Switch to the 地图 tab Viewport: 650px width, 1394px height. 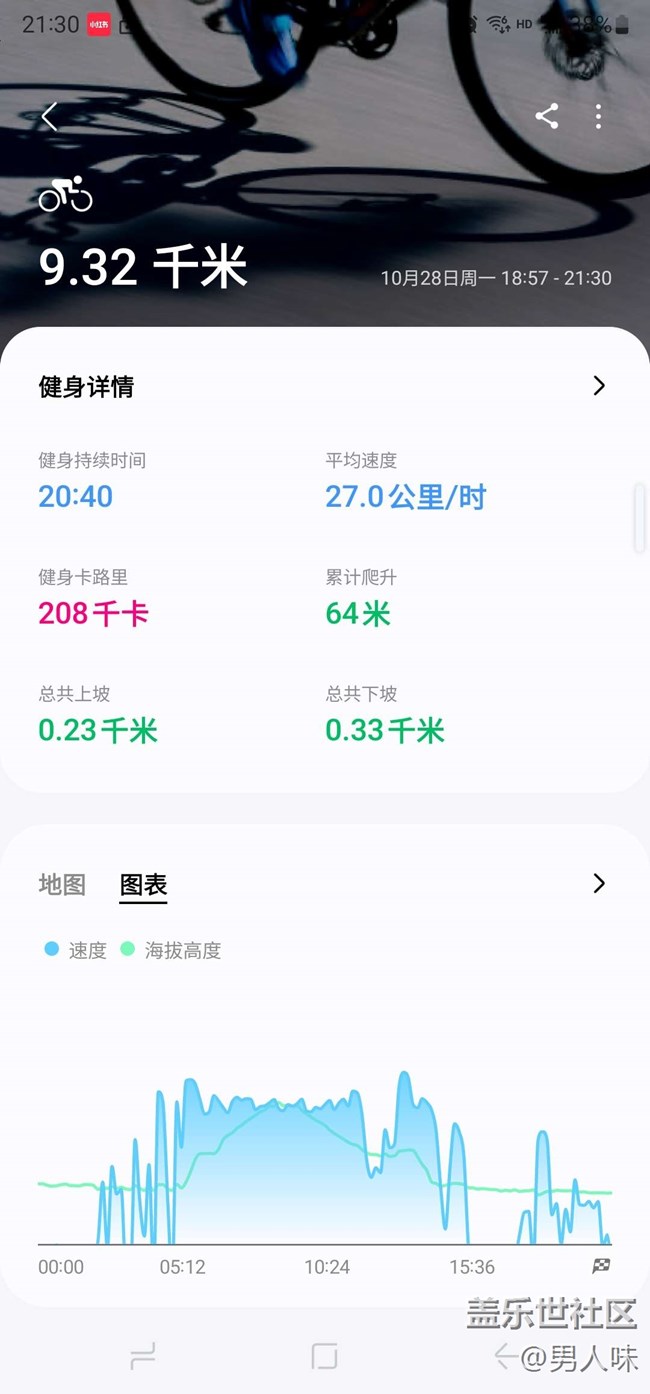click(x=62, y=885)
